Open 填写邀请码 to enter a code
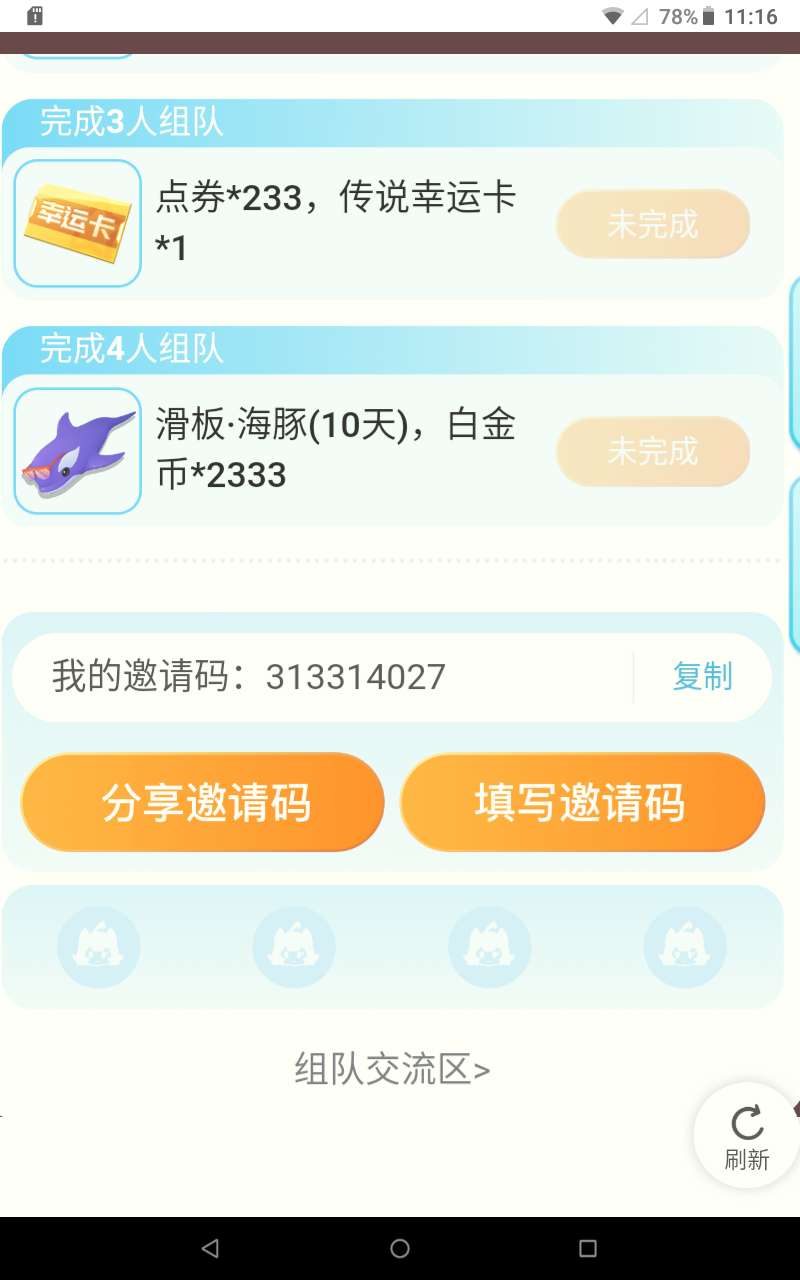800x1280 pixels. (x=582, y=802)
